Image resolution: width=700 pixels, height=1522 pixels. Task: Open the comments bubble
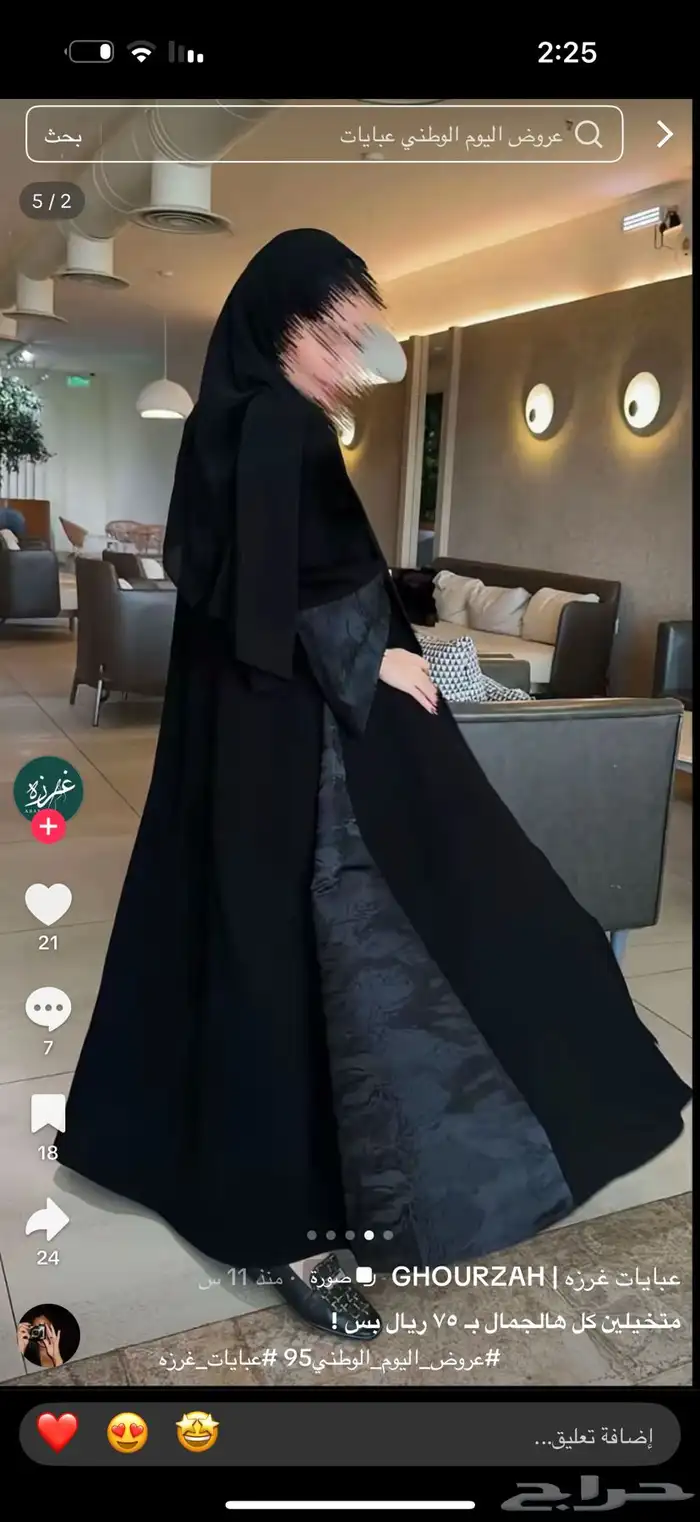(x=48, y=1010)
